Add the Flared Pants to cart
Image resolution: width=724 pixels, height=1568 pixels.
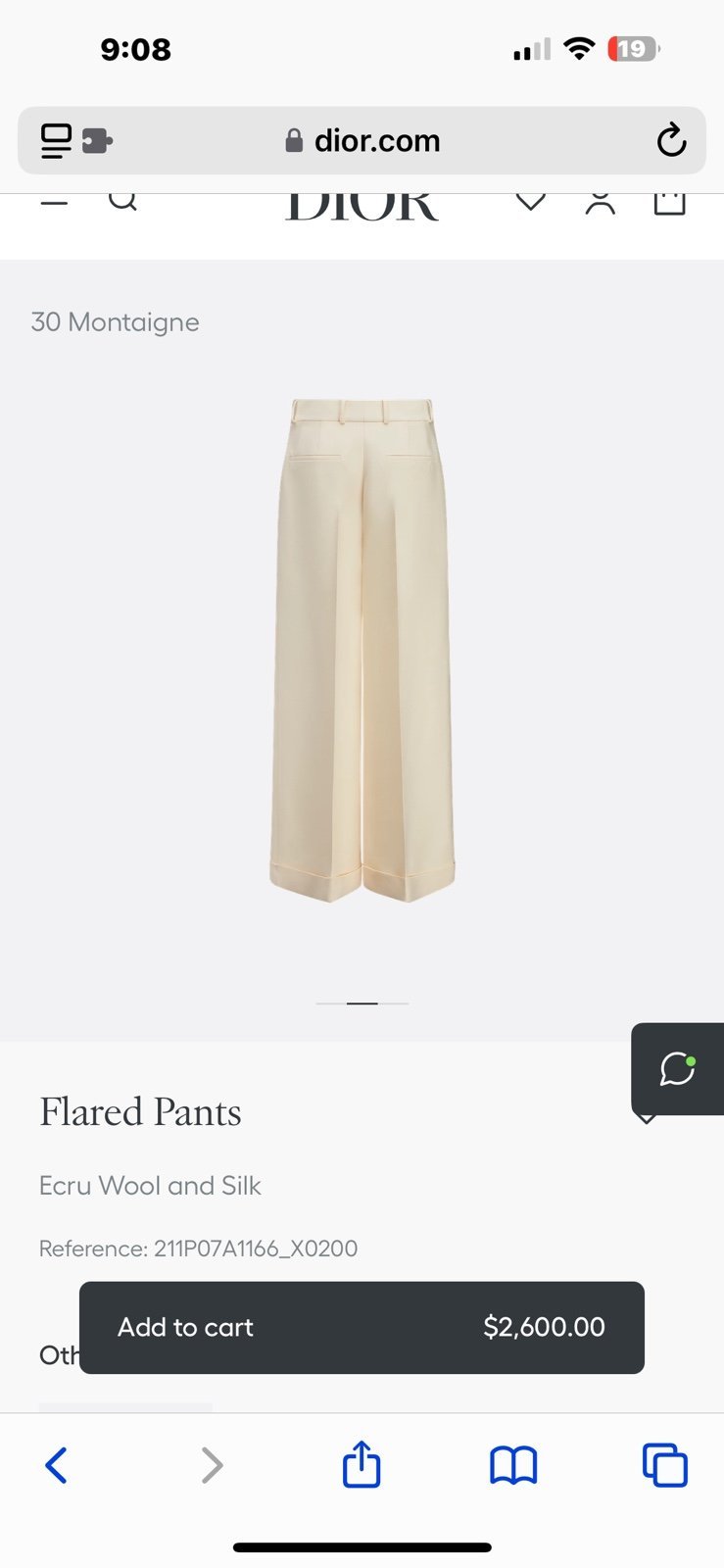click(362, 1327)
